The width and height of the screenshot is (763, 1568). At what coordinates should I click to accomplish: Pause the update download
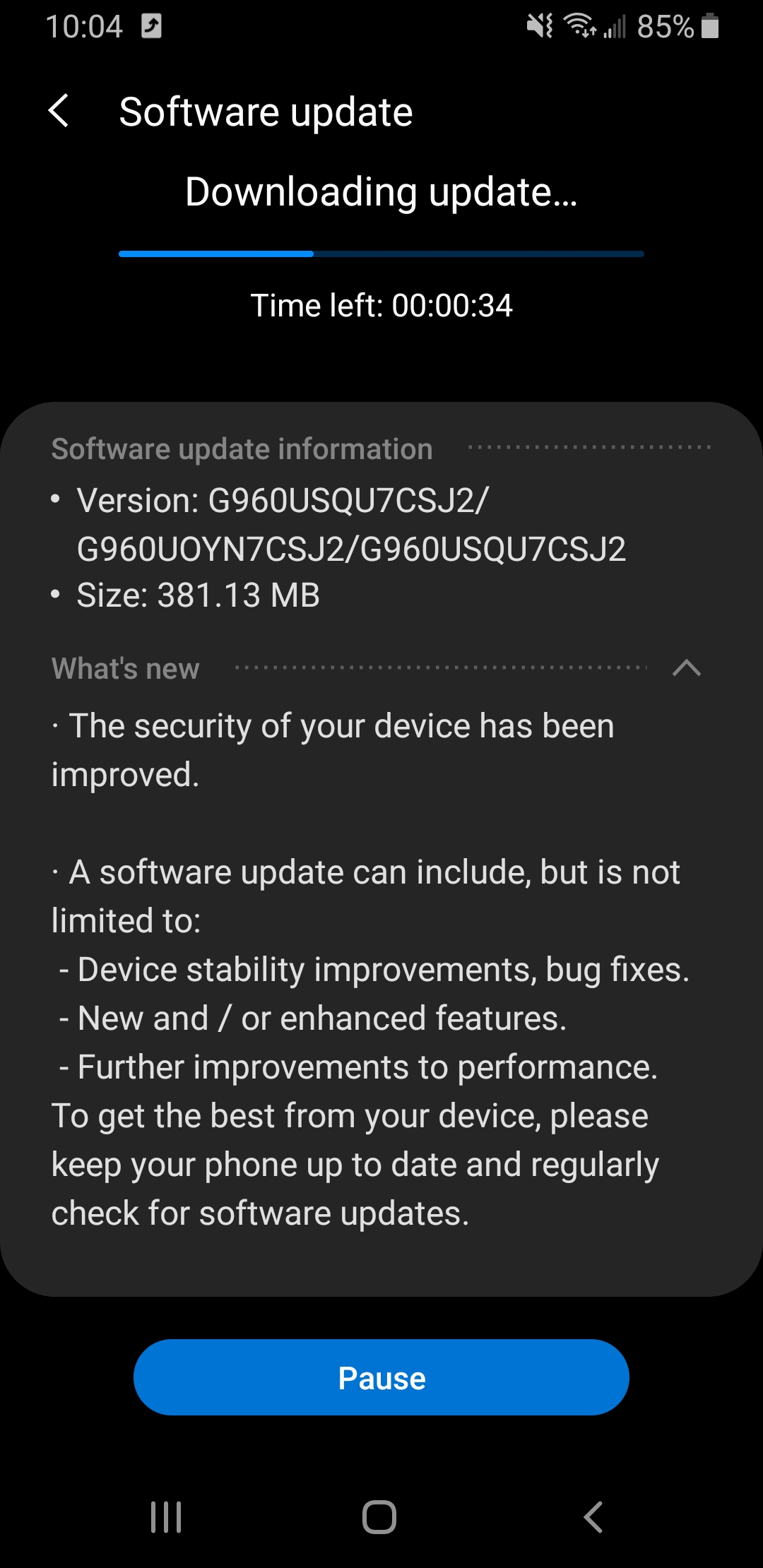pos(381,1377)
